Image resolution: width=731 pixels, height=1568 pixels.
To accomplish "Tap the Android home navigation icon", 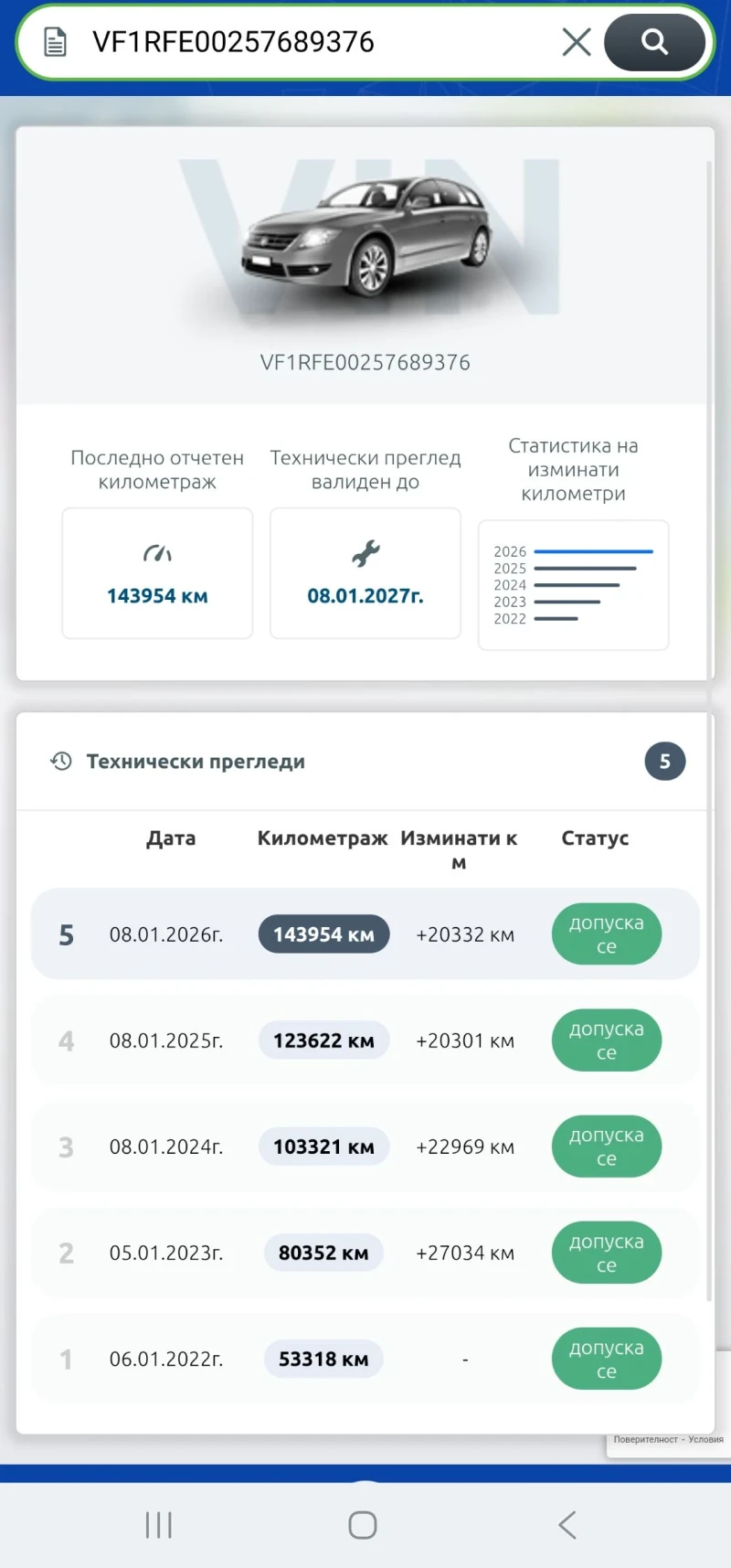I will coord(363,1524).
